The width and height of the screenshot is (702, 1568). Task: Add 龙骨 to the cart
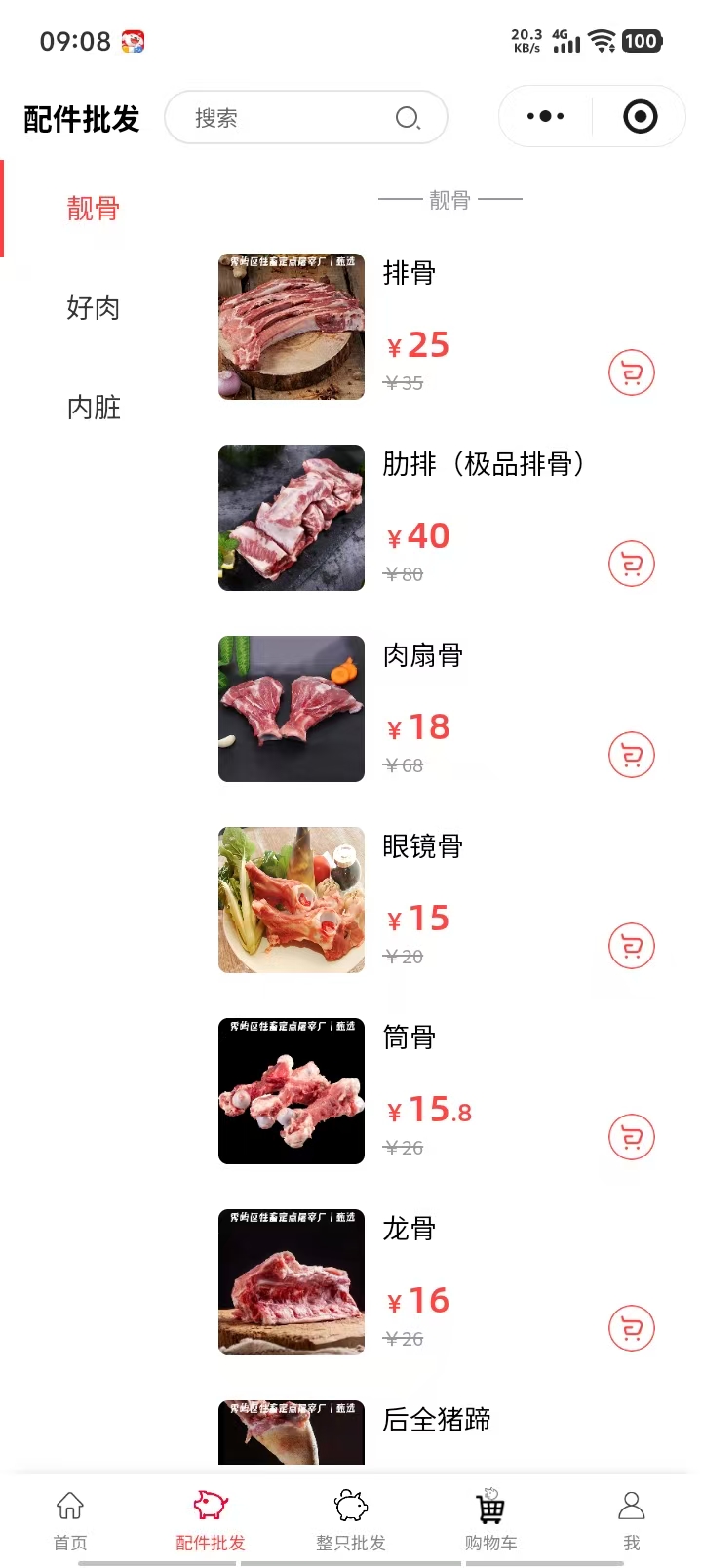631,1328
